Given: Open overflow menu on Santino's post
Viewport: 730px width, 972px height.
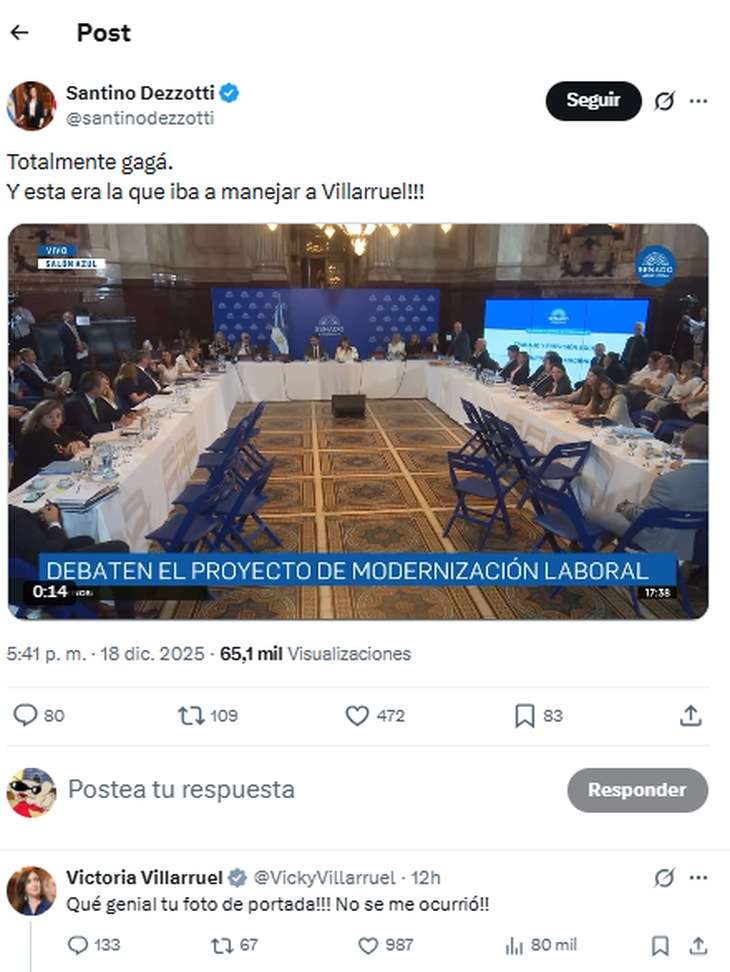Looking at the screenshot, I should coord(699,101).
